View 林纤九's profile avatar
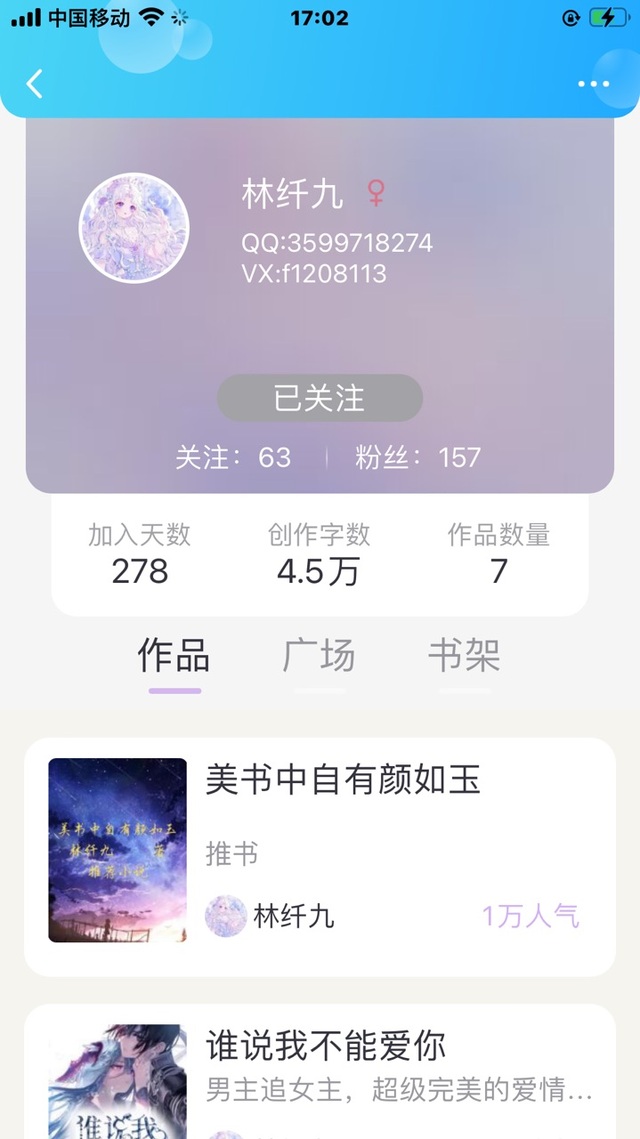This screenshot has width=640, height=1139. coord(134,228)
